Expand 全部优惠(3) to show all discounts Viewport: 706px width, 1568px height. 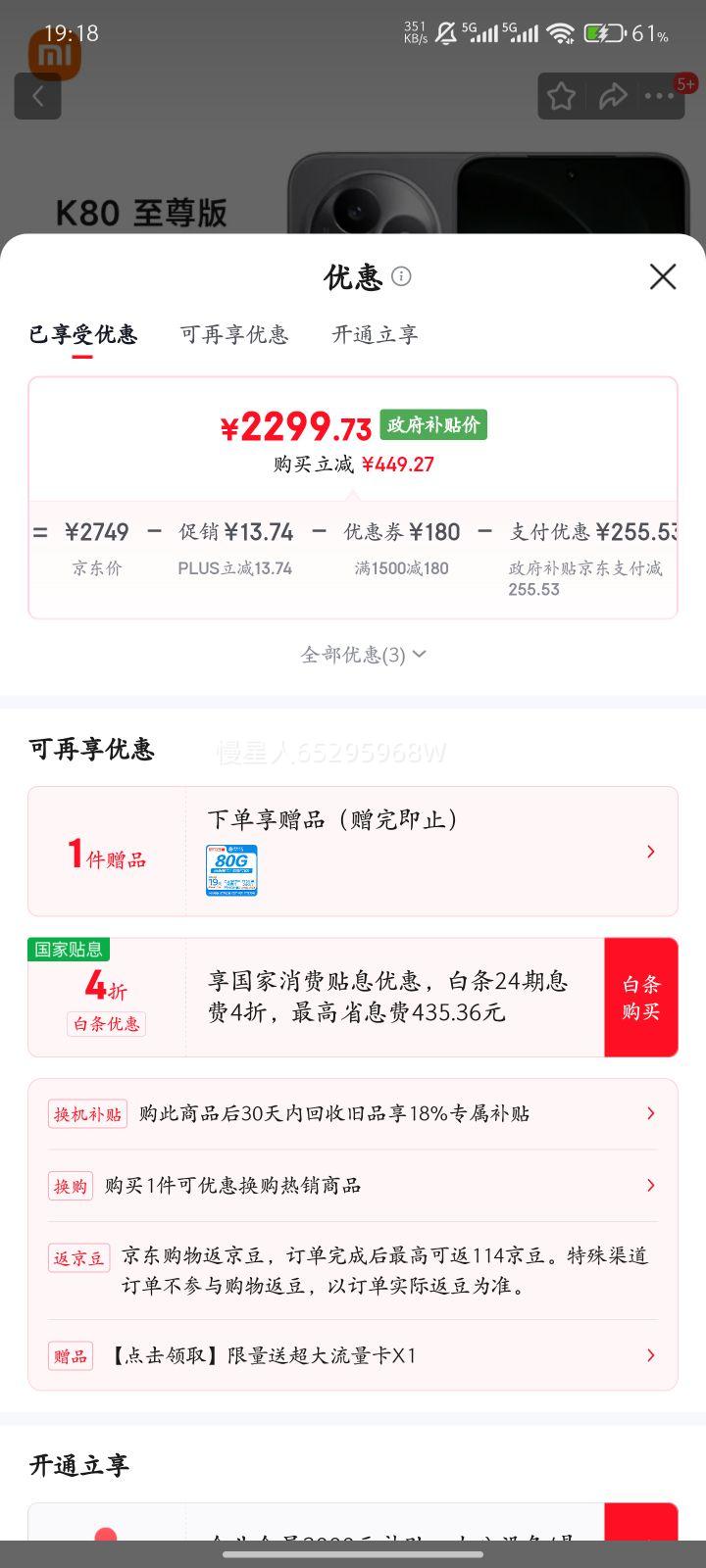(x=362, y=654)
